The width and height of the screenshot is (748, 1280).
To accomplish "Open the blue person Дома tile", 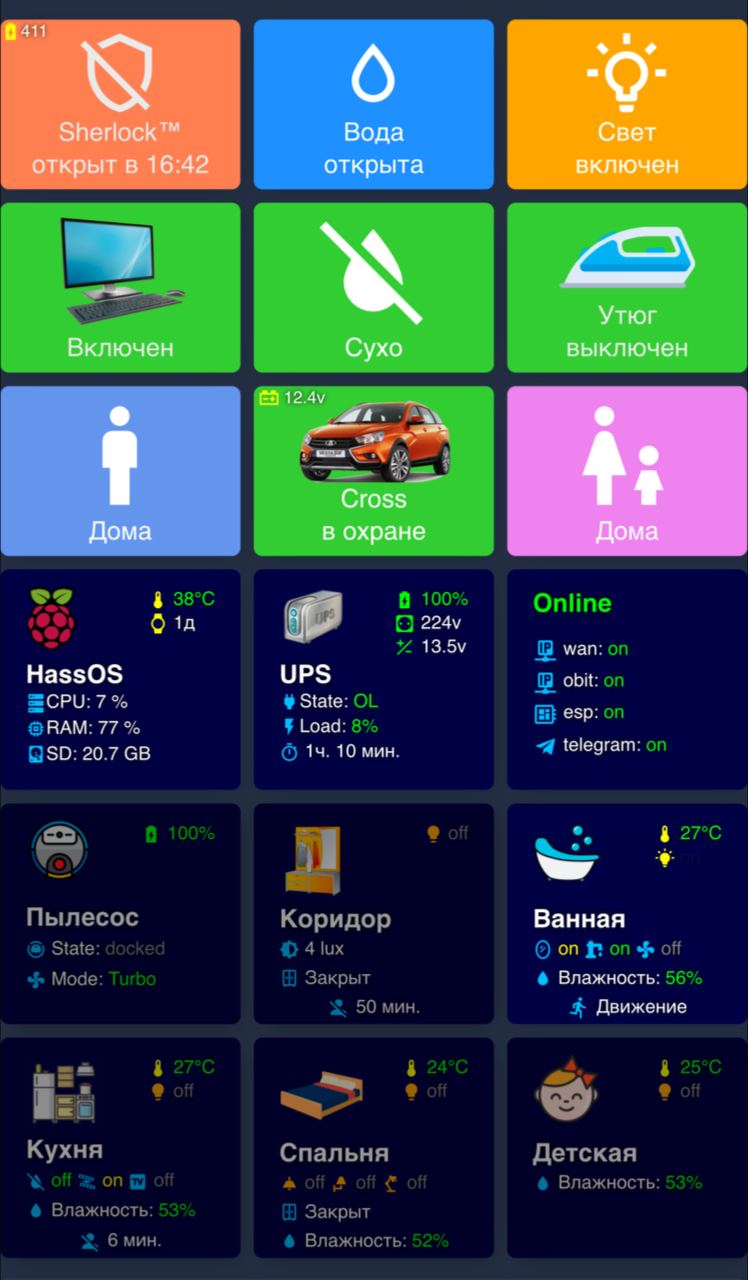I will pyautogui.click(x=120, y=470).
